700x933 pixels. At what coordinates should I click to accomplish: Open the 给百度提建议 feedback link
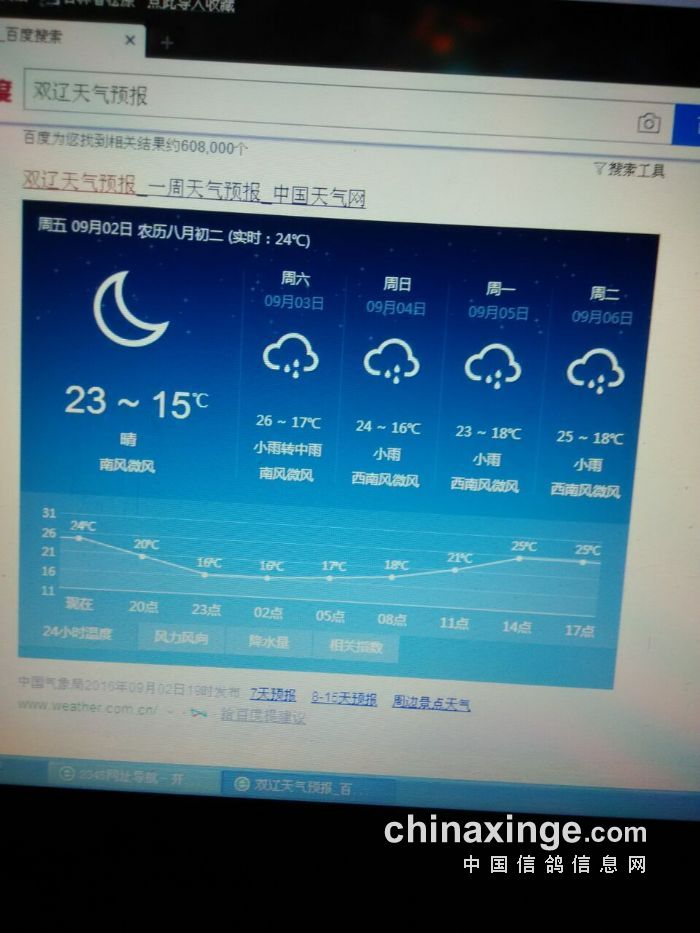click(x=262, y=716)
